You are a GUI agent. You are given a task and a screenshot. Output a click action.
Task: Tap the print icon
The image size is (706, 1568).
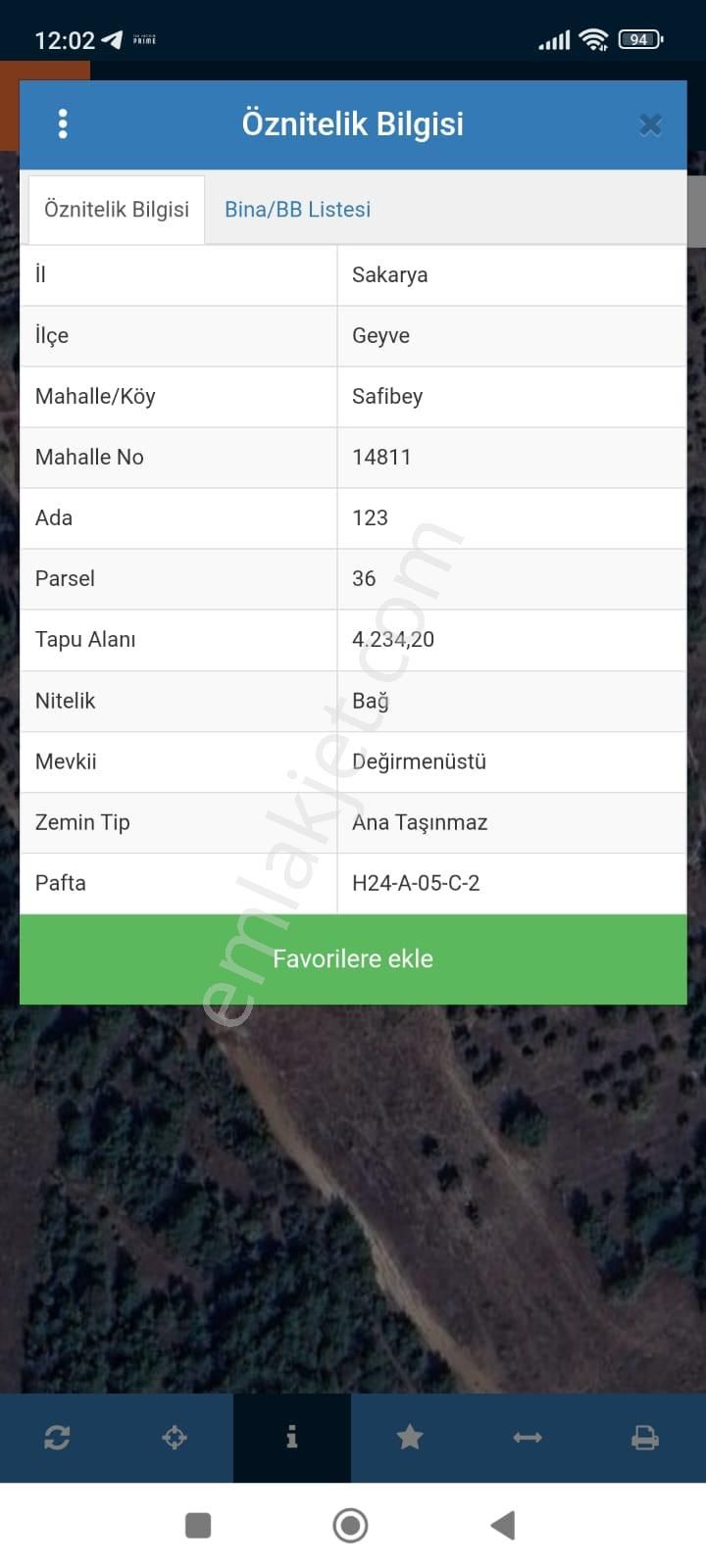point(644,1438)
